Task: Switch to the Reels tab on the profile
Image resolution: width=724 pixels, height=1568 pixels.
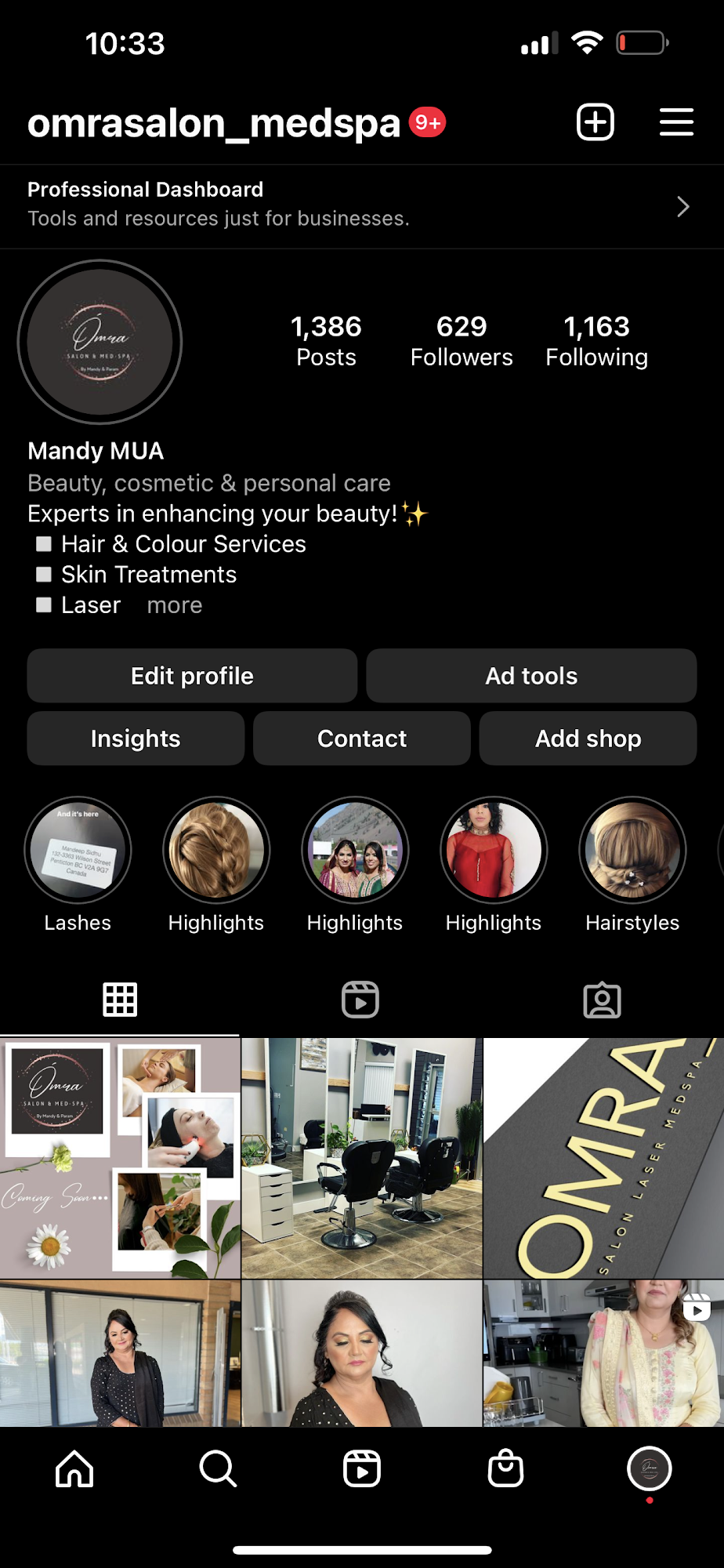Action: [x=360, y=1000]
